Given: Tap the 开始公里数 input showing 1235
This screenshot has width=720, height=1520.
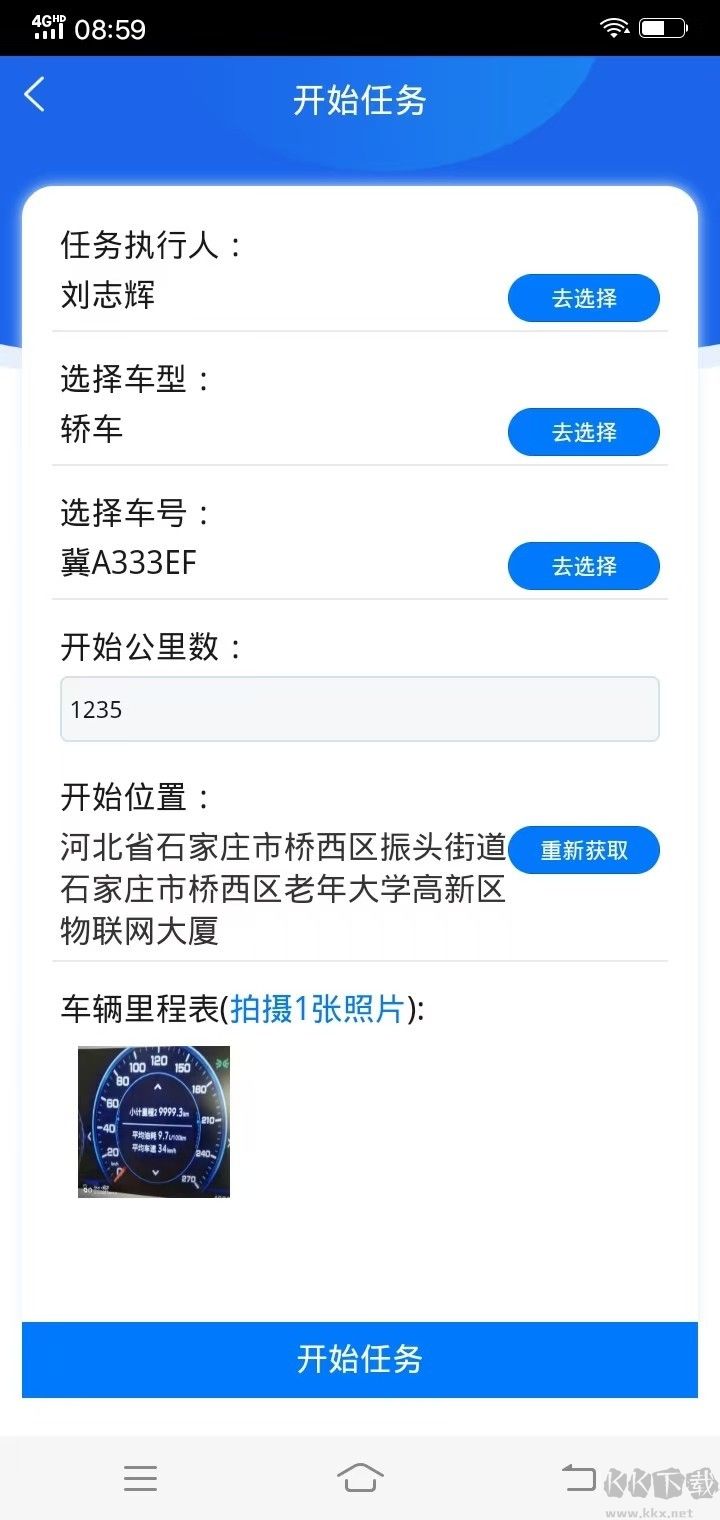Looking at the screenshot, I should pyautogui.click(x=360, y=708).
